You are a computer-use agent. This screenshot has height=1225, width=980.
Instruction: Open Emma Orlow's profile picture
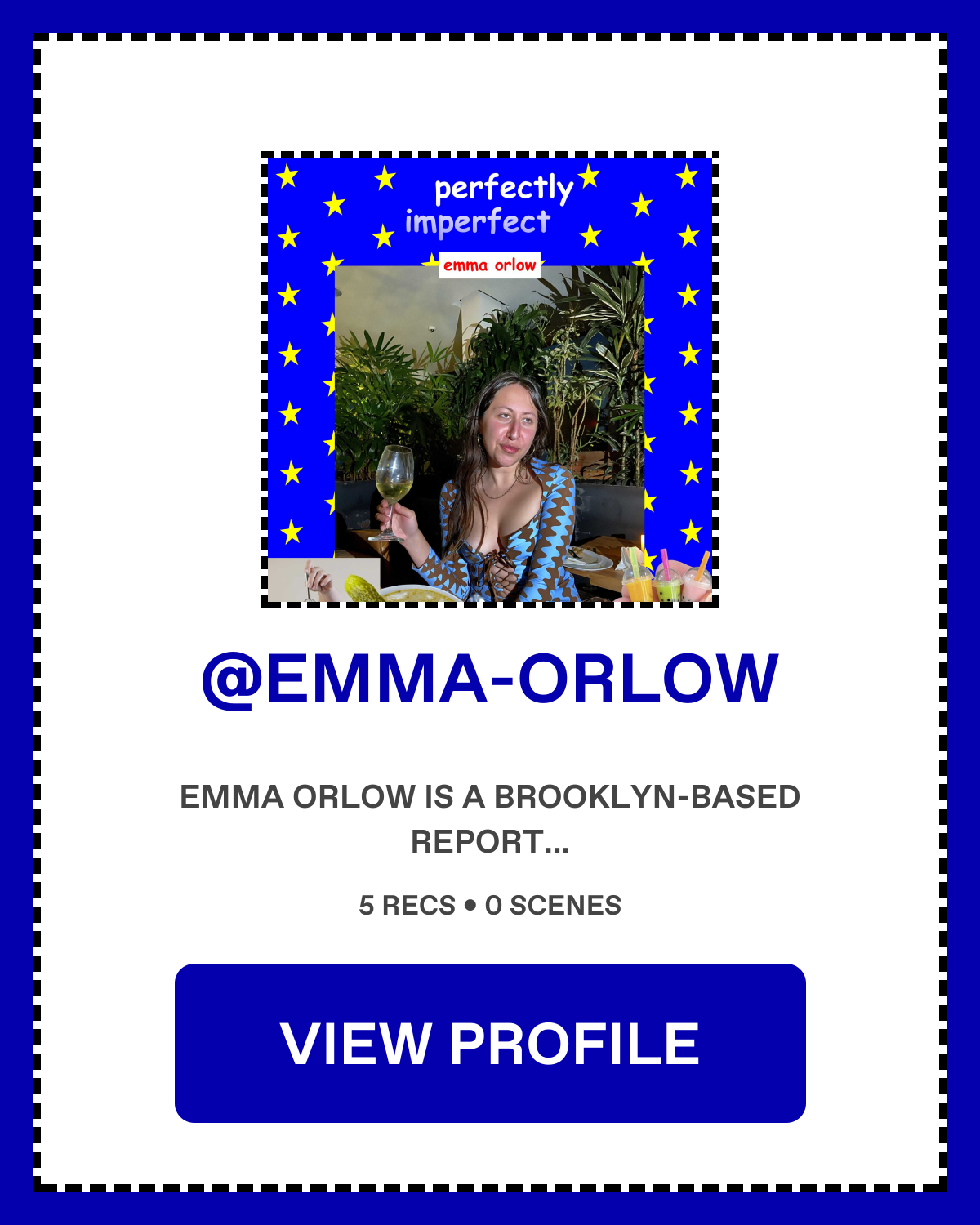coord(490,380)
